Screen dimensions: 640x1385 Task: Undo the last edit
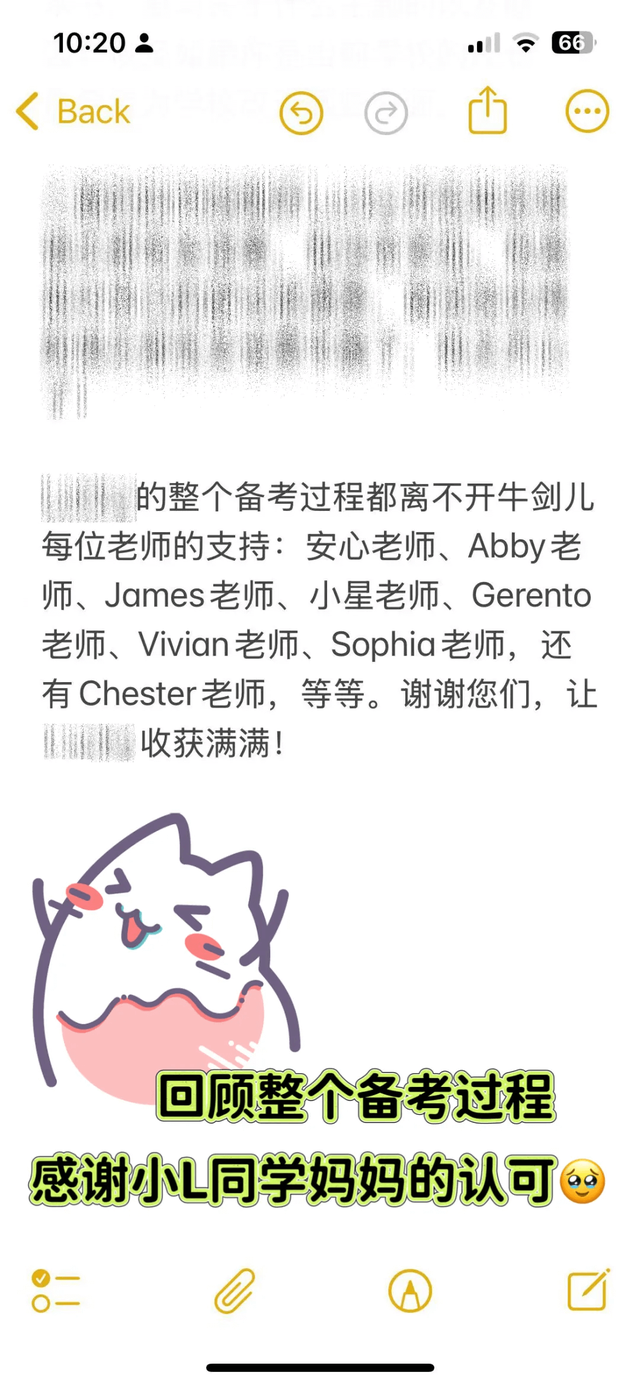coord(301,113)
